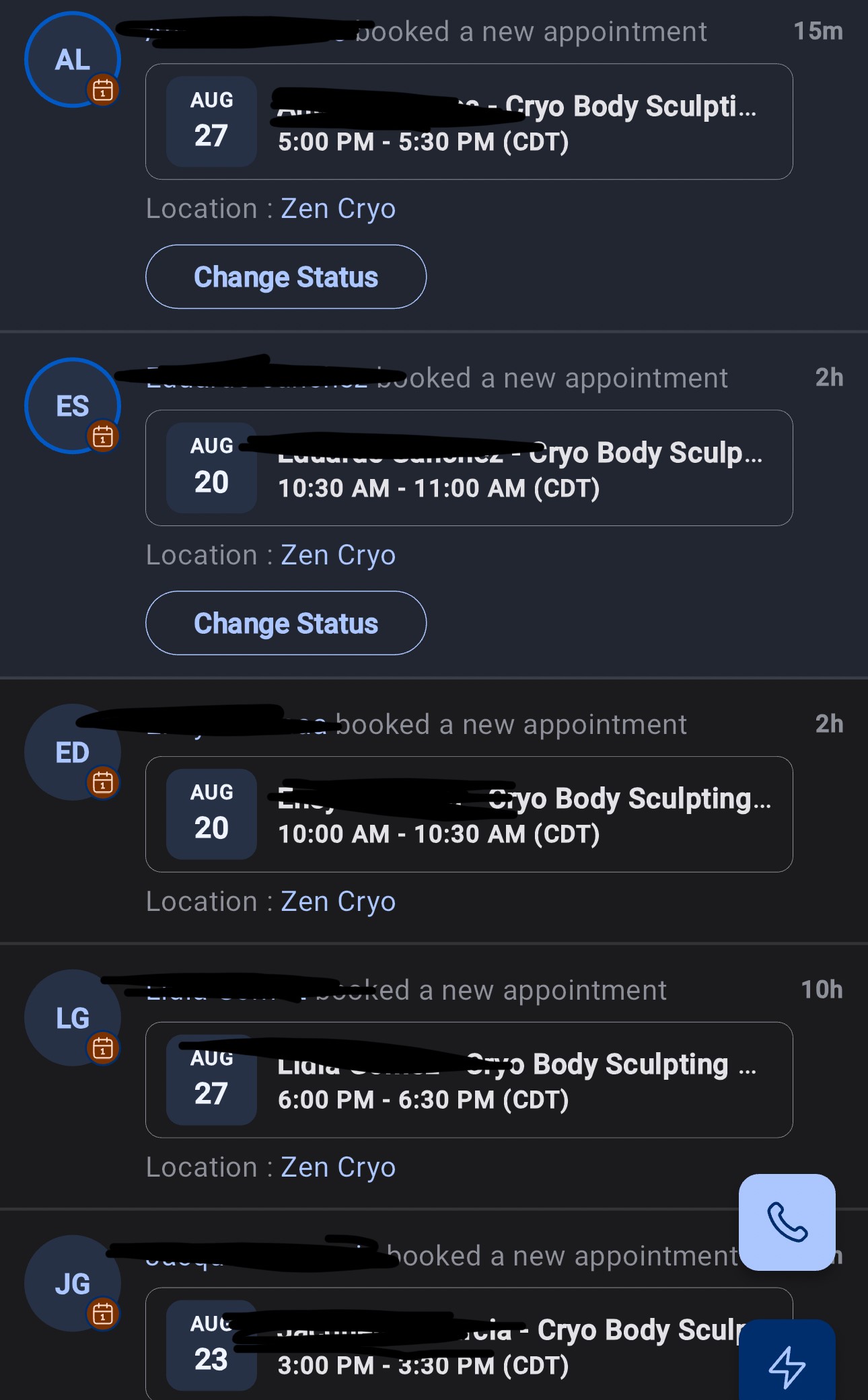Open Zen Cryo location link under AL's appointment
Viewport: 868px width, 1400px height.
338,209
